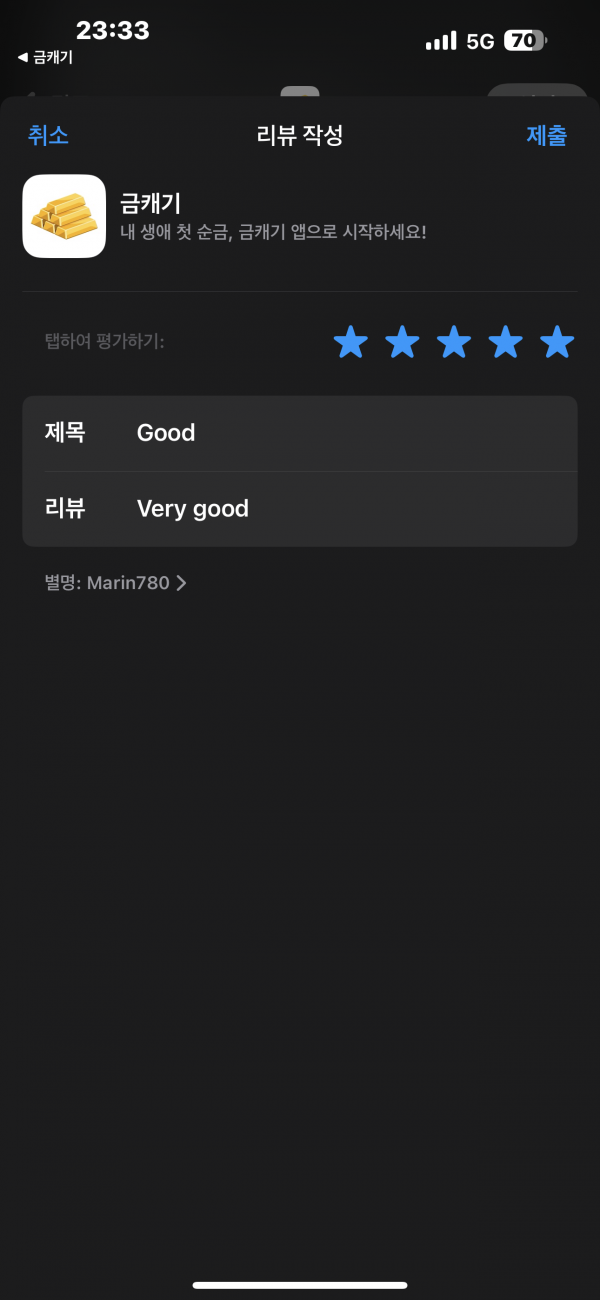This screenshot has width=600, height=1300.
Task: Set rating to two stars
Action: click(402, 341)
